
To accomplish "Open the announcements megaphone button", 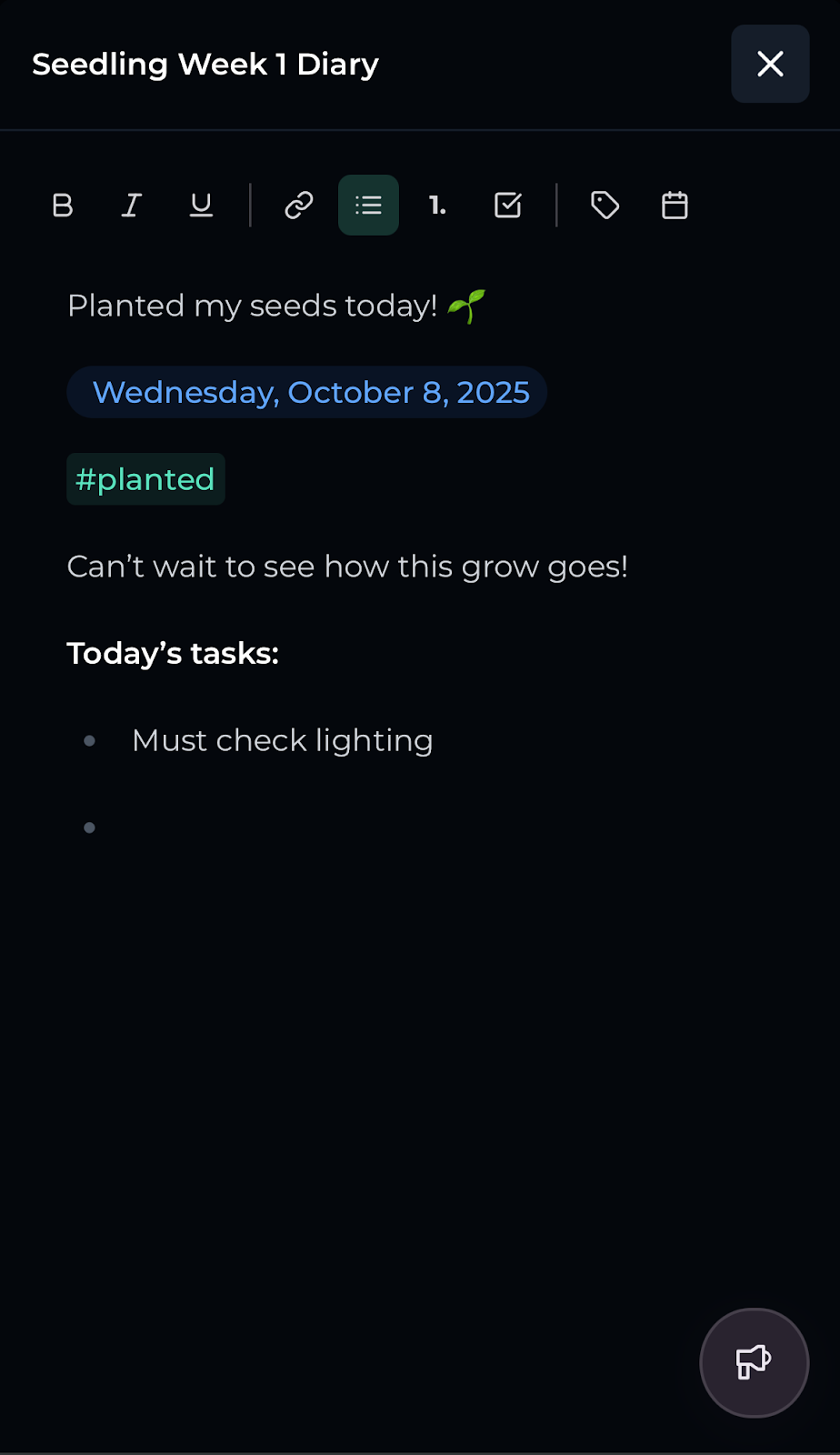I will click(x=754, y=1362).
